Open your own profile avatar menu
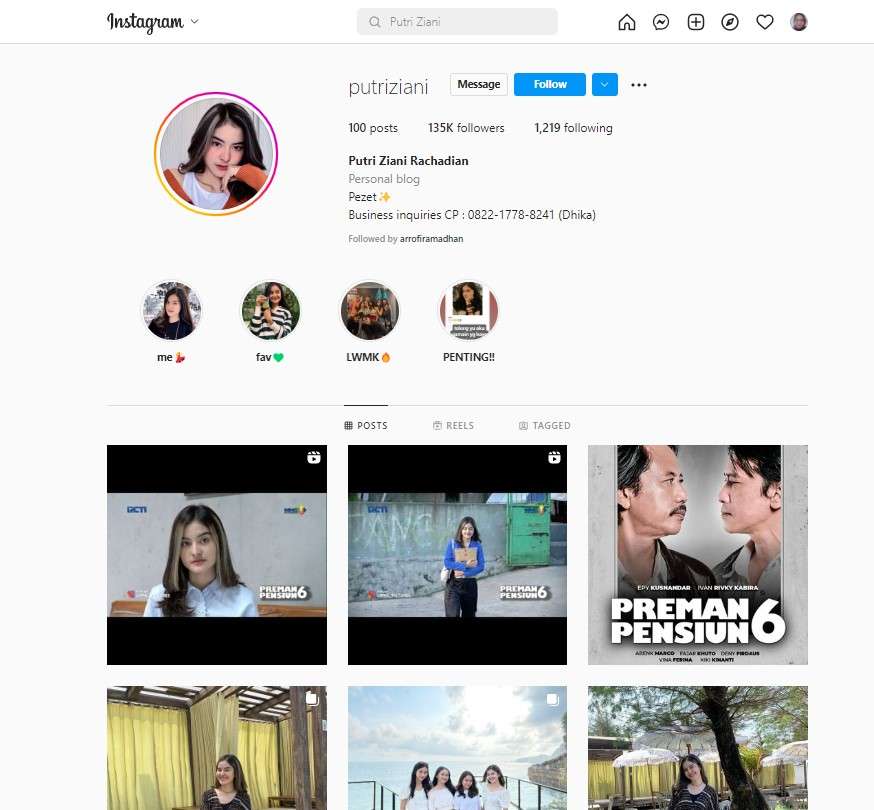Image resolution: width=874 pixels, height=810 pixels. [x=799, y=22]
